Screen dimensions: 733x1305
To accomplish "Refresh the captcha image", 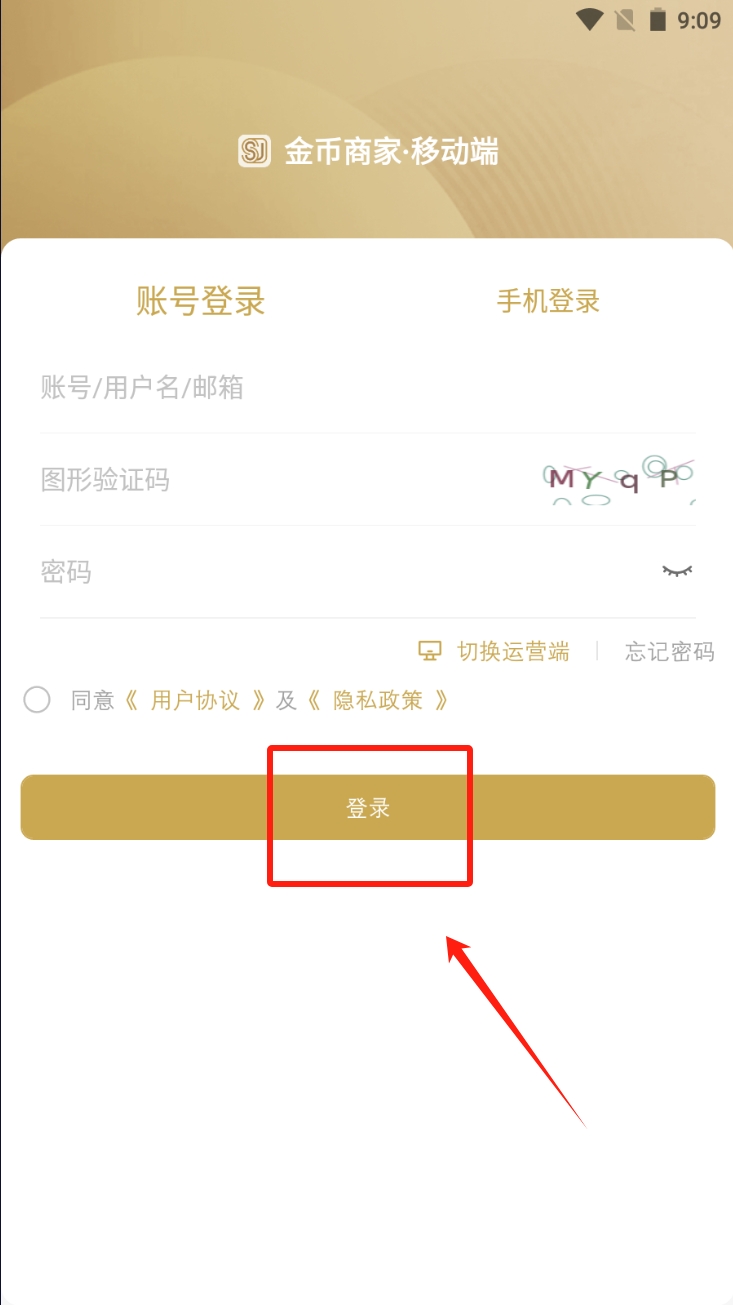I will pyautogui.click(x=618, y=479).
